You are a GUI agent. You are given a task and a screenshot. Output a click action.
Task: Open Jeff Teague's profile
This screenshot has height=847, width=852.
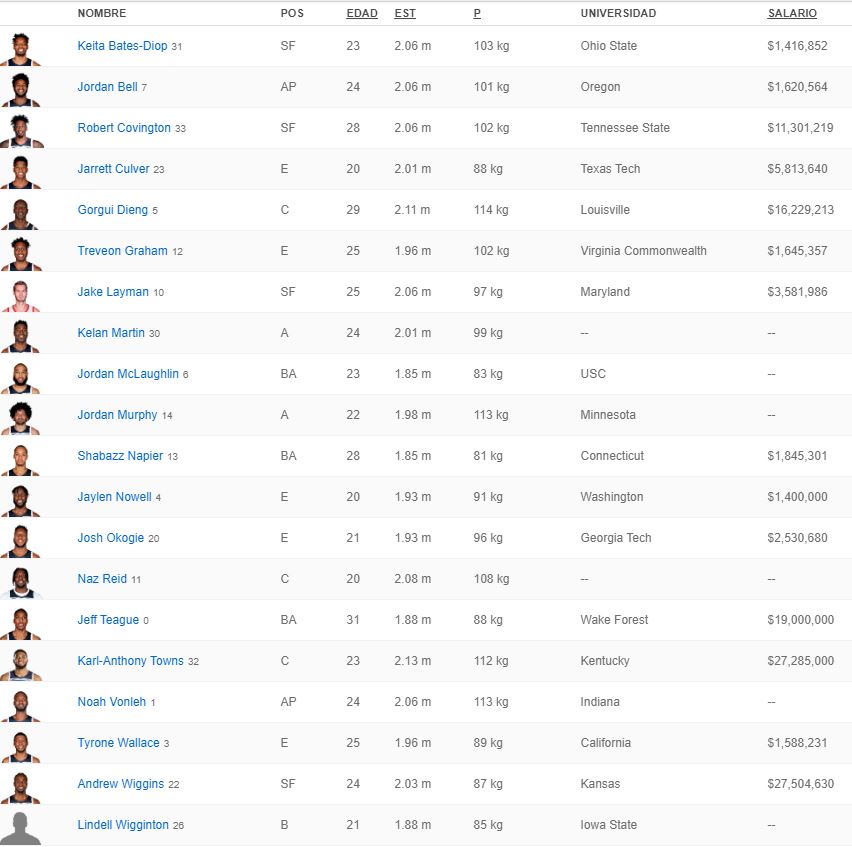coord(108,620)
